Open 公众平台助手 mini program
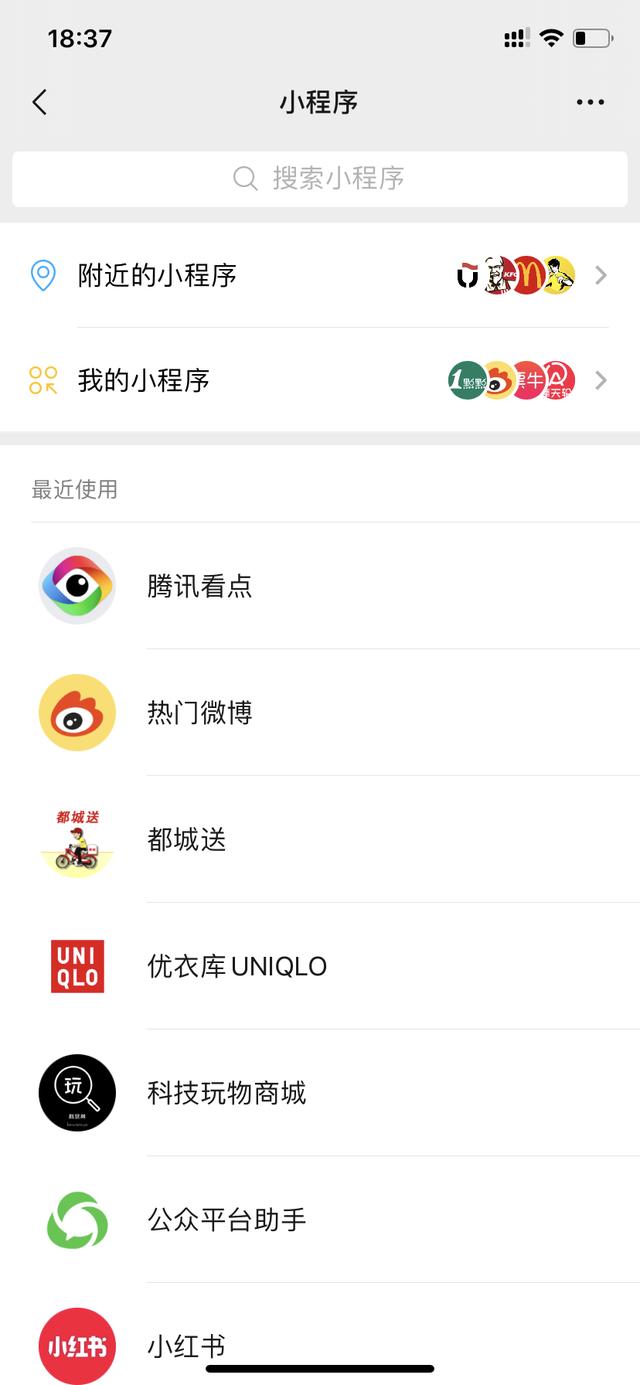Image resolution: width=640 pixels, height=1385 pixels. (320, 1220)
